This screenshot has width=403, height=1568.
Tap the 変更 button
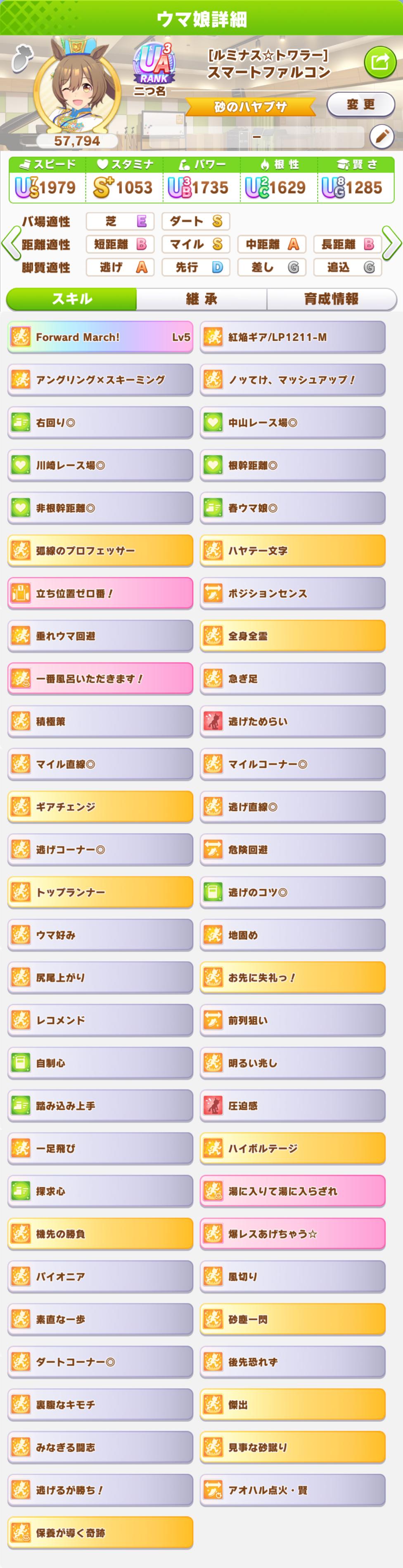360,105
